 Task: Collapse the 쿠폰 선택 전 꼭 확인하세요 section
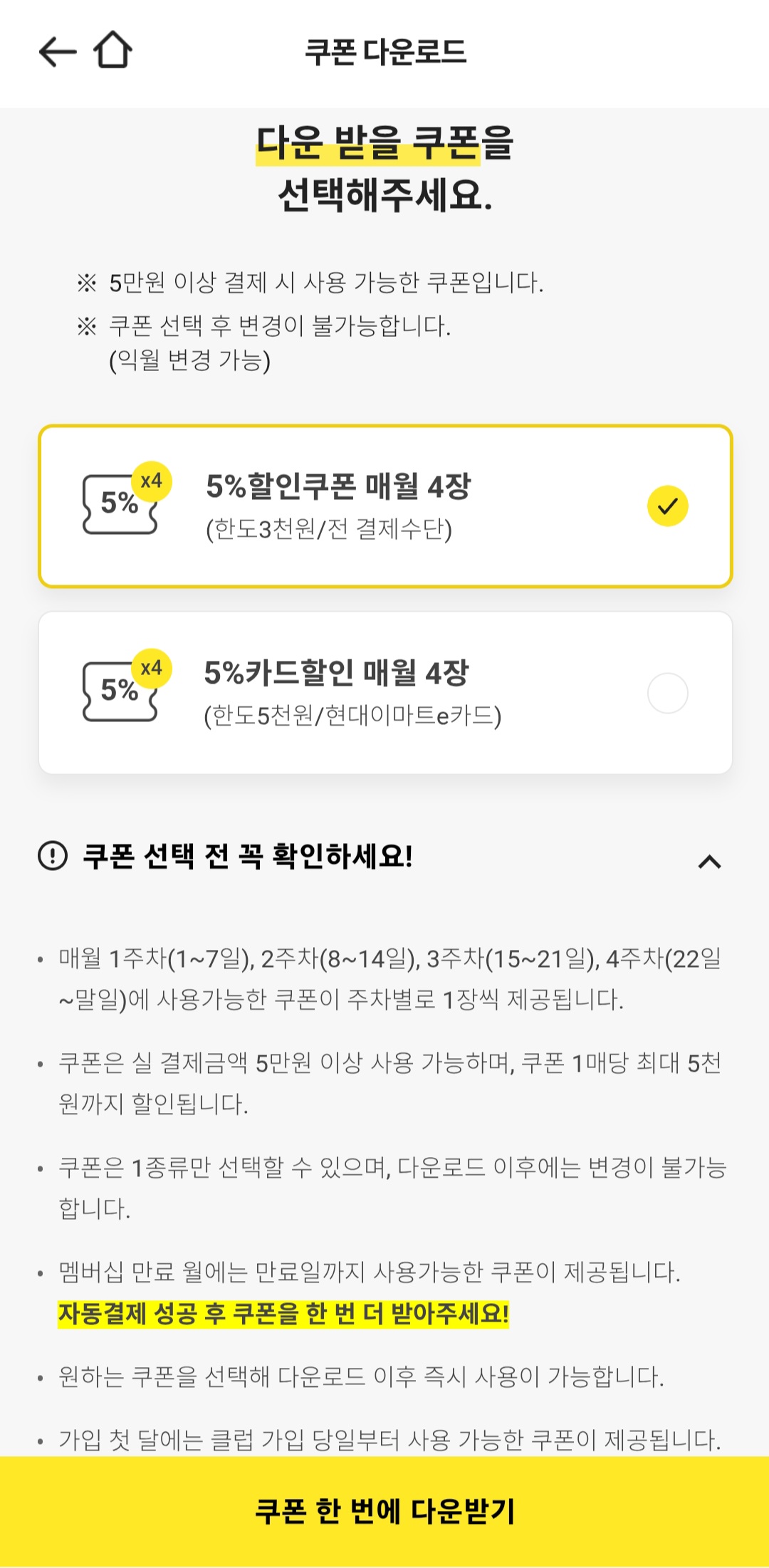pyautogui.click(x=709, y=862)
